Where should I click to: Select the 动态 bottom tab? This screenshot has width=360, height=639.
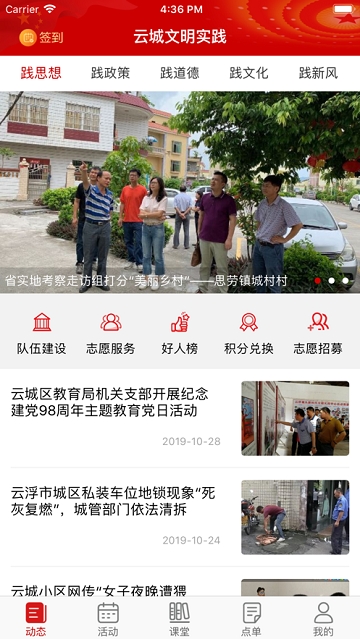[x=36, y=619]
